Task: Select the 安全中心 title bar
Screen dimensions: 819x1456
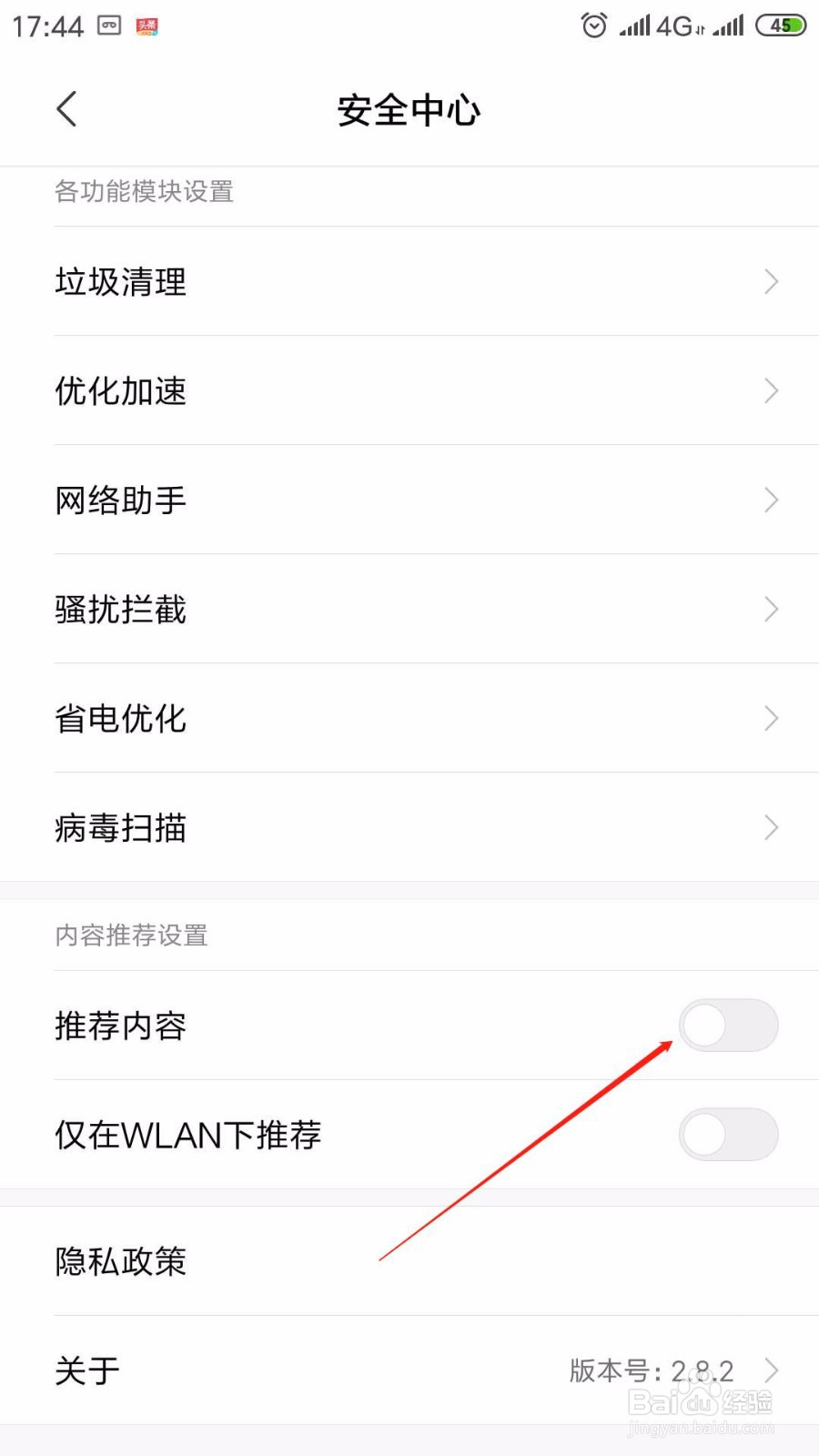Action: pos(409,109)
